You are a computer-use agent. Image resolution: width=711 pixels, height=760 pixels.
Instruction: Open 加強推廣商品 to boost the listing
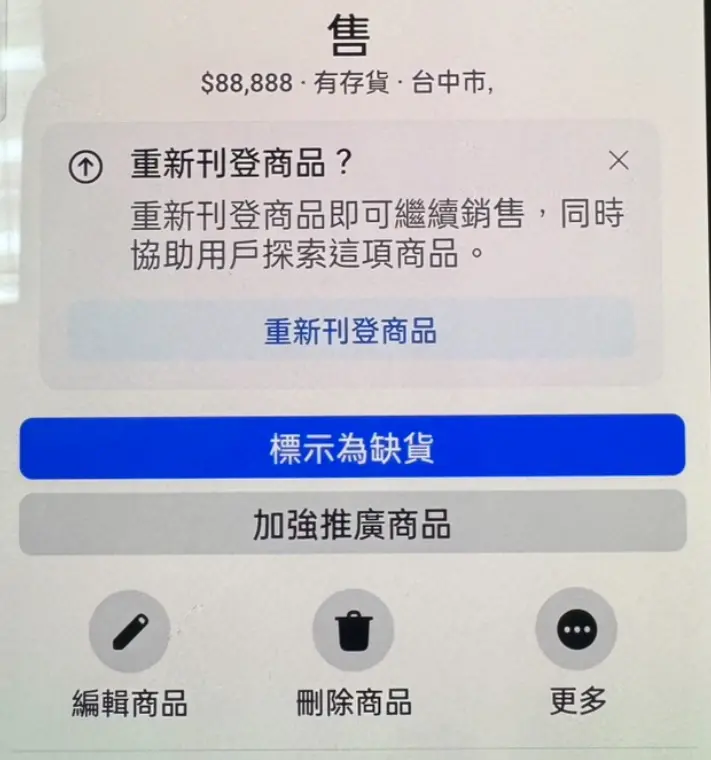[x=352, y=523]
